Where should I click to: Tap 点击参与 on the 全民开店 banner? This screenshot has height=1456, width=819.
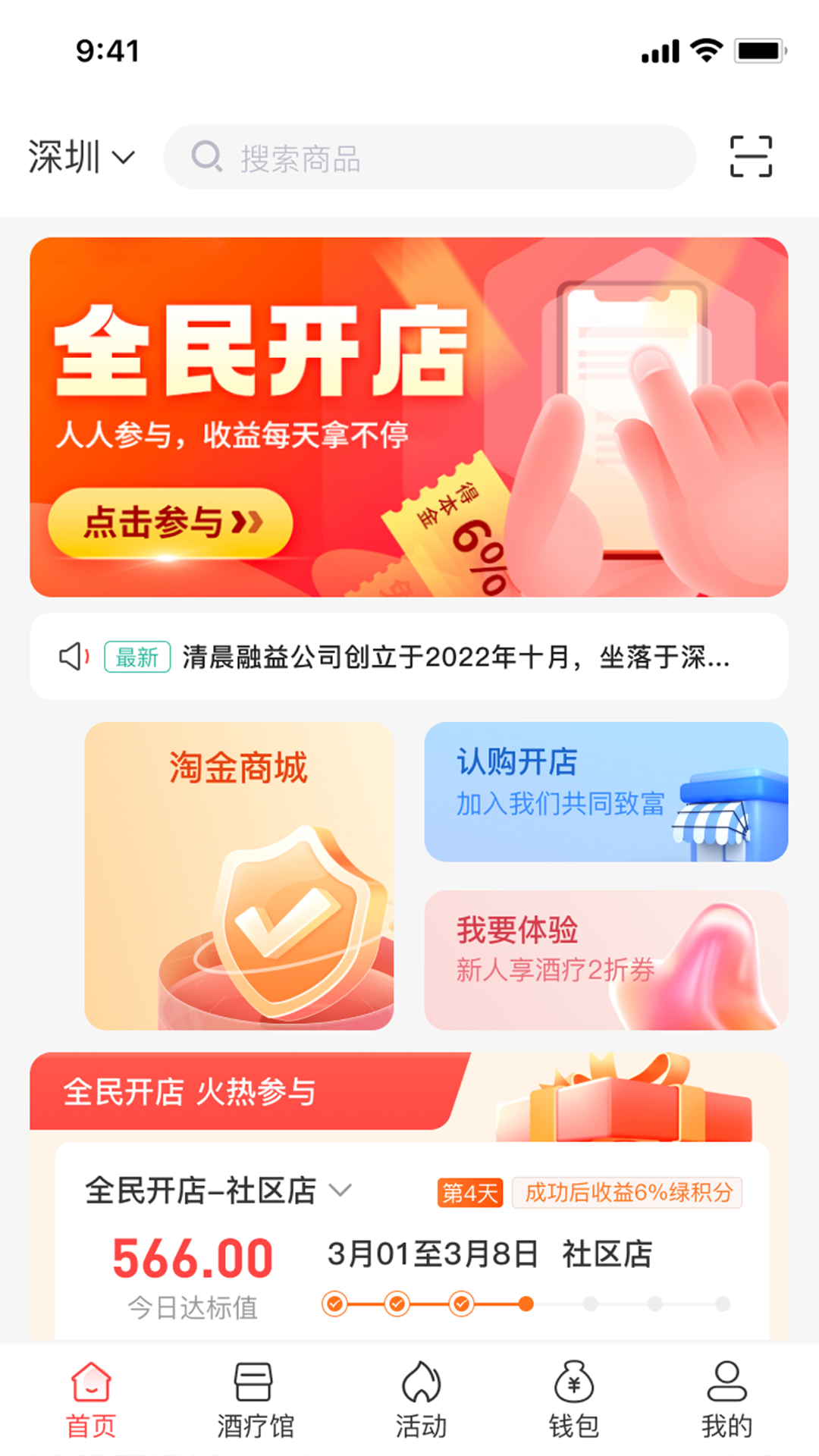click(x=171, y=523)
